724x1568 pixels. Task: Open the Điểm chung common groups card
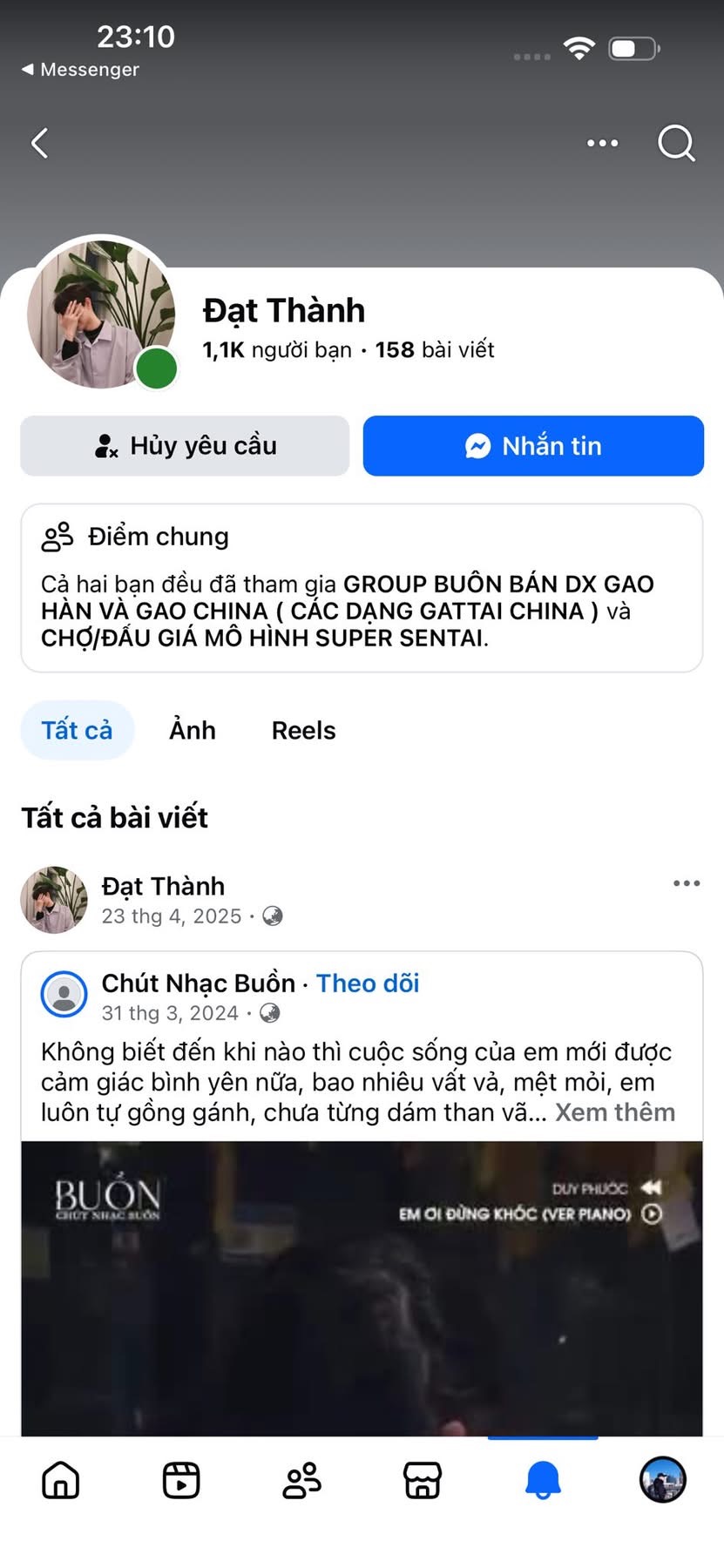click(362, 588)
